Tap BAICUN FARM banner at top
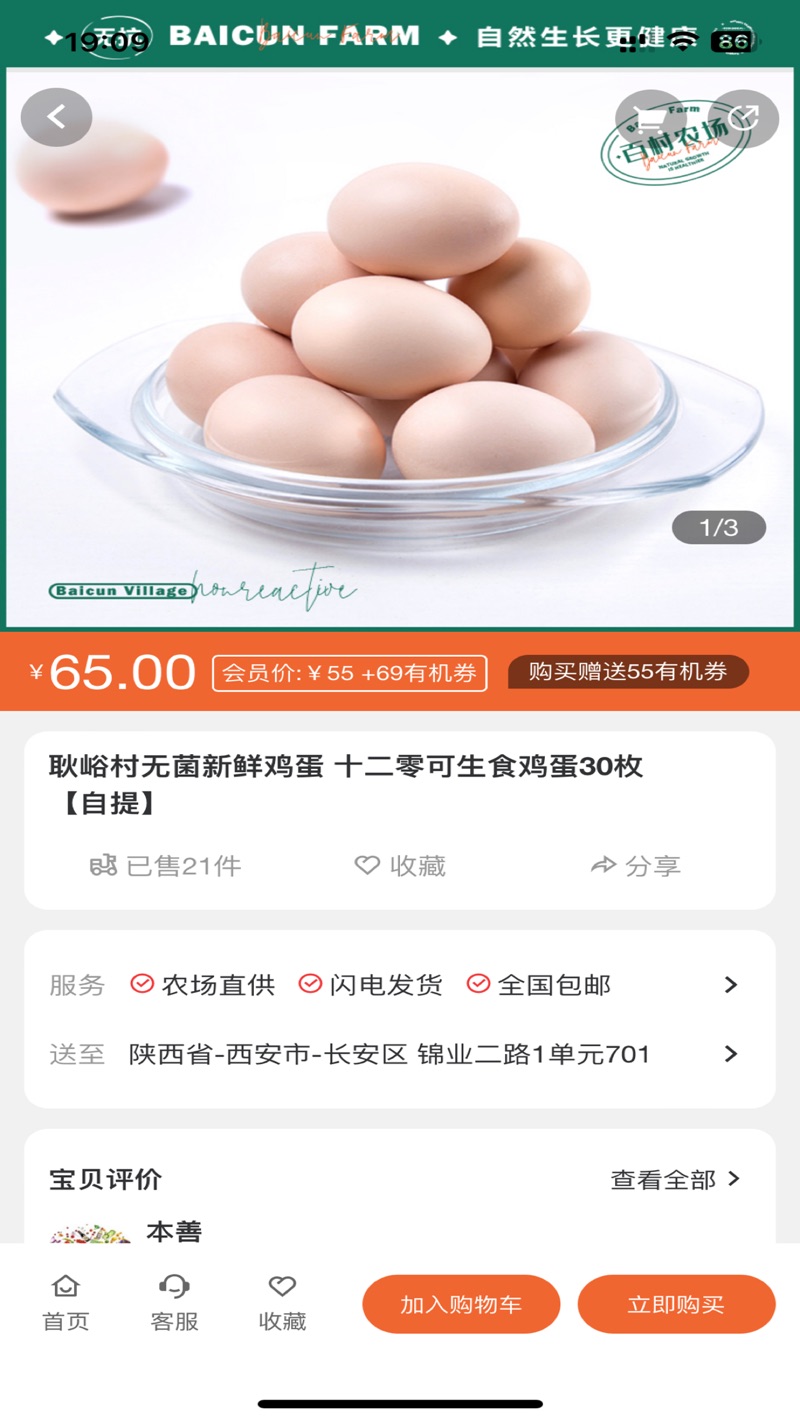This screenshot has width=800, height=1422. (295, 36)
